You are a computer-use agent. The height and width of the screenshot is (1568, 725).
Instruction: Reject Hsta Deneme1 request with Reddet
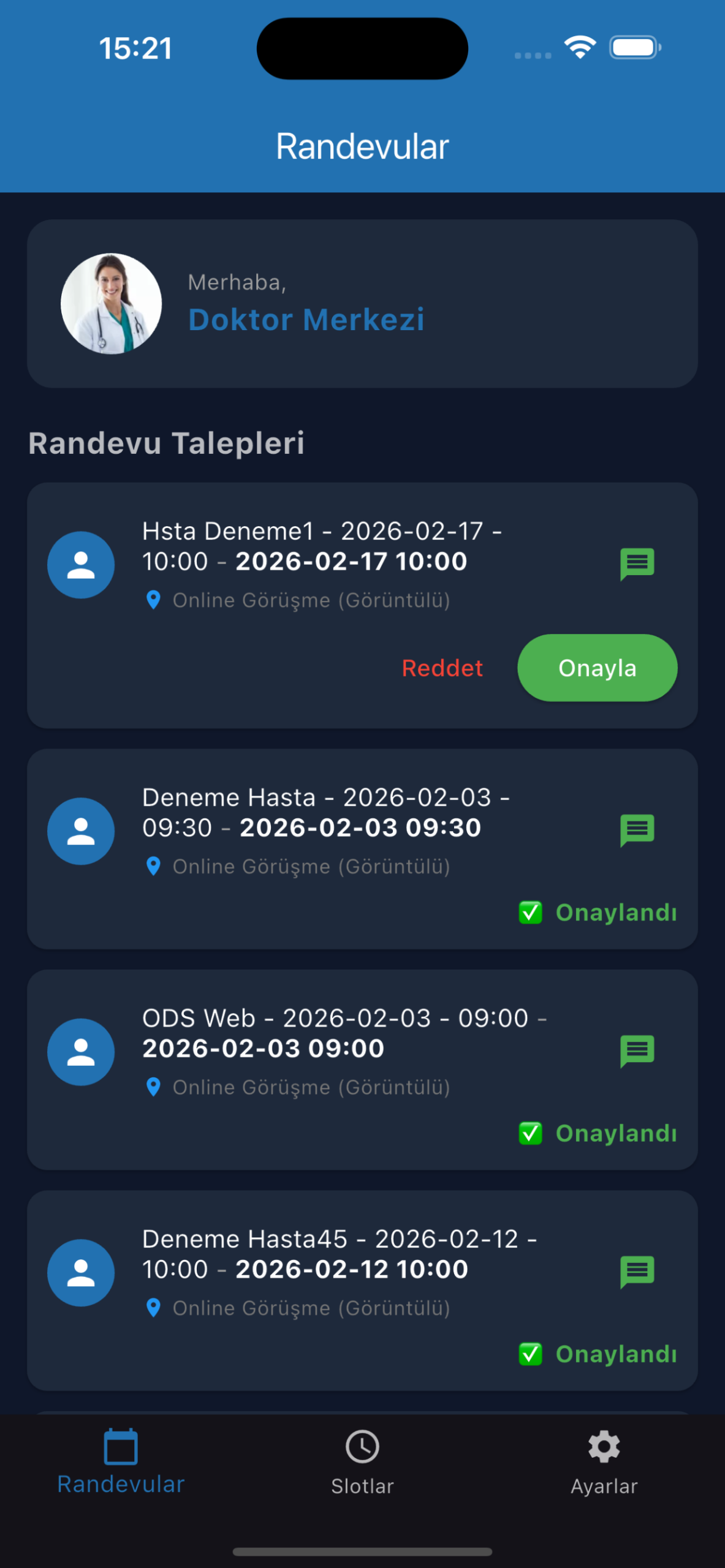click(x=442, y=668)
